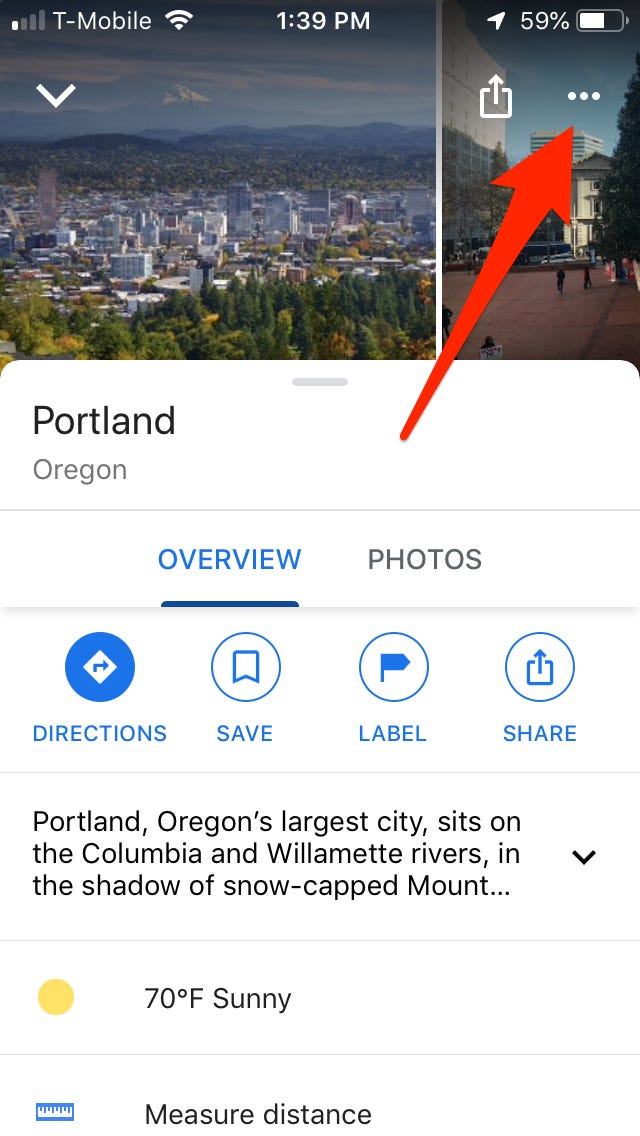Expand the Portland description text
640x1136 pixels.
point(583,857)
